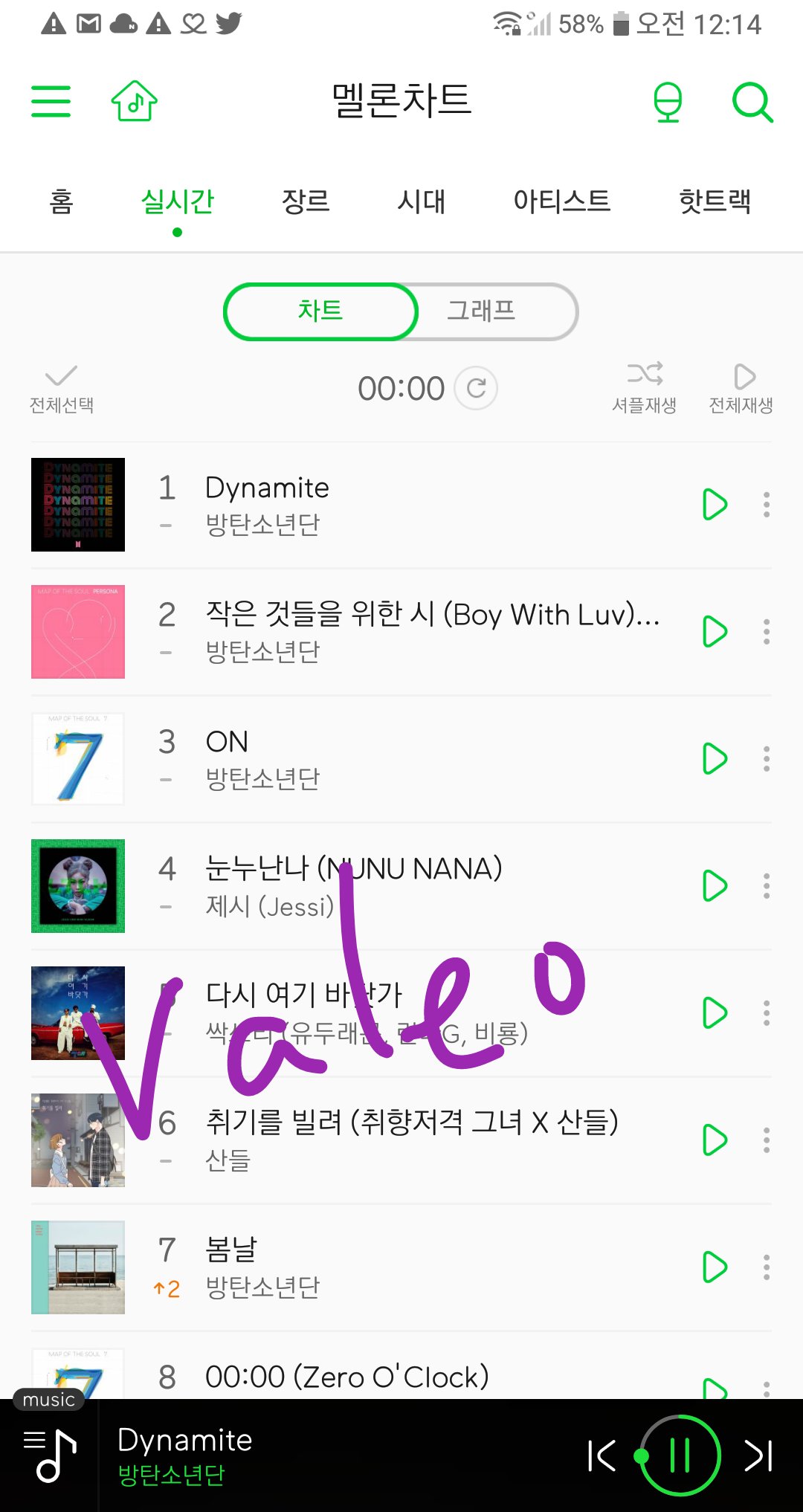Open the search magnifier
Image resolution: width=803 pixels, height=1512 pixels.
[x=752, y=102]
